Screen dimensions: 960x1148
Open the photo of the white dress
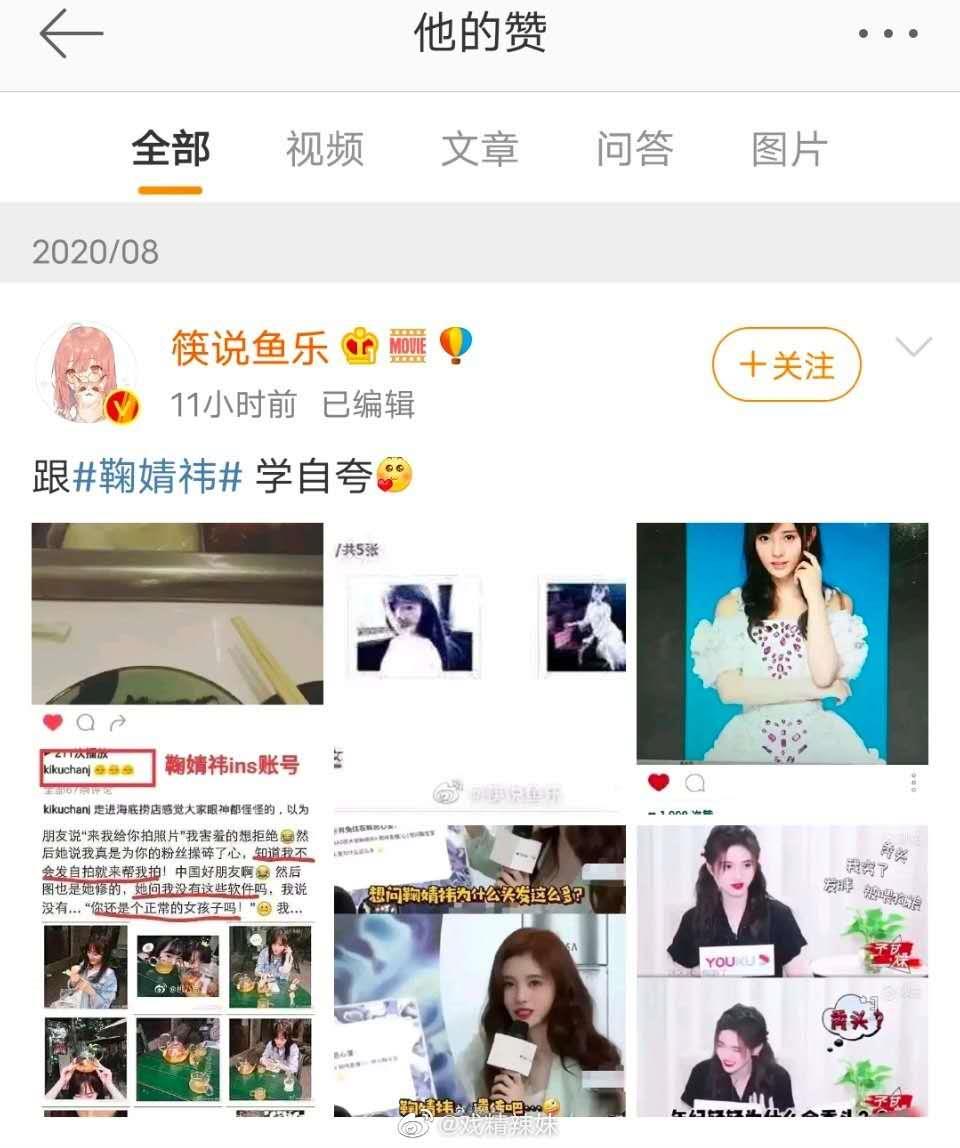click(x=782, y=660)
